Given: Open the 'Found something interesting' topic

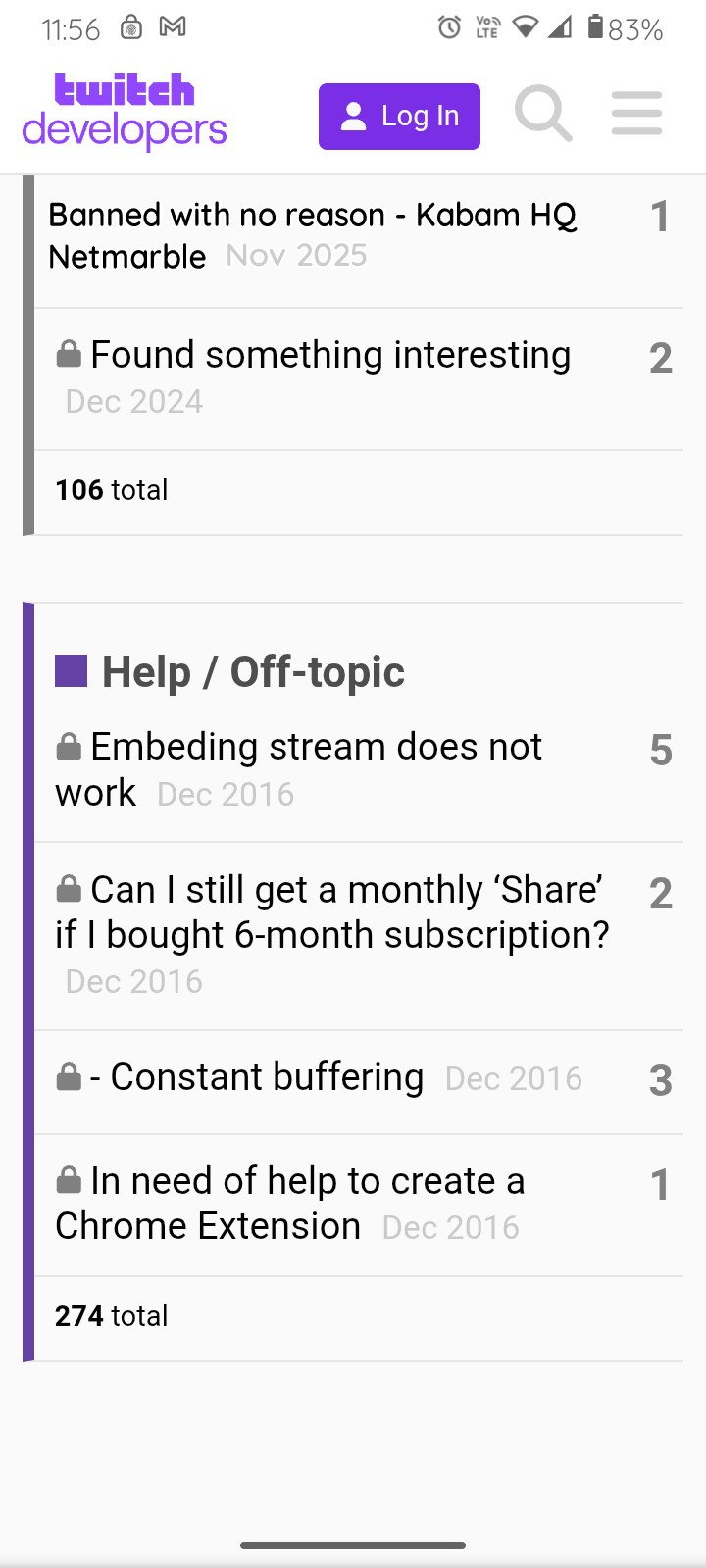Looking at the screenshot, I should [329, 355].
